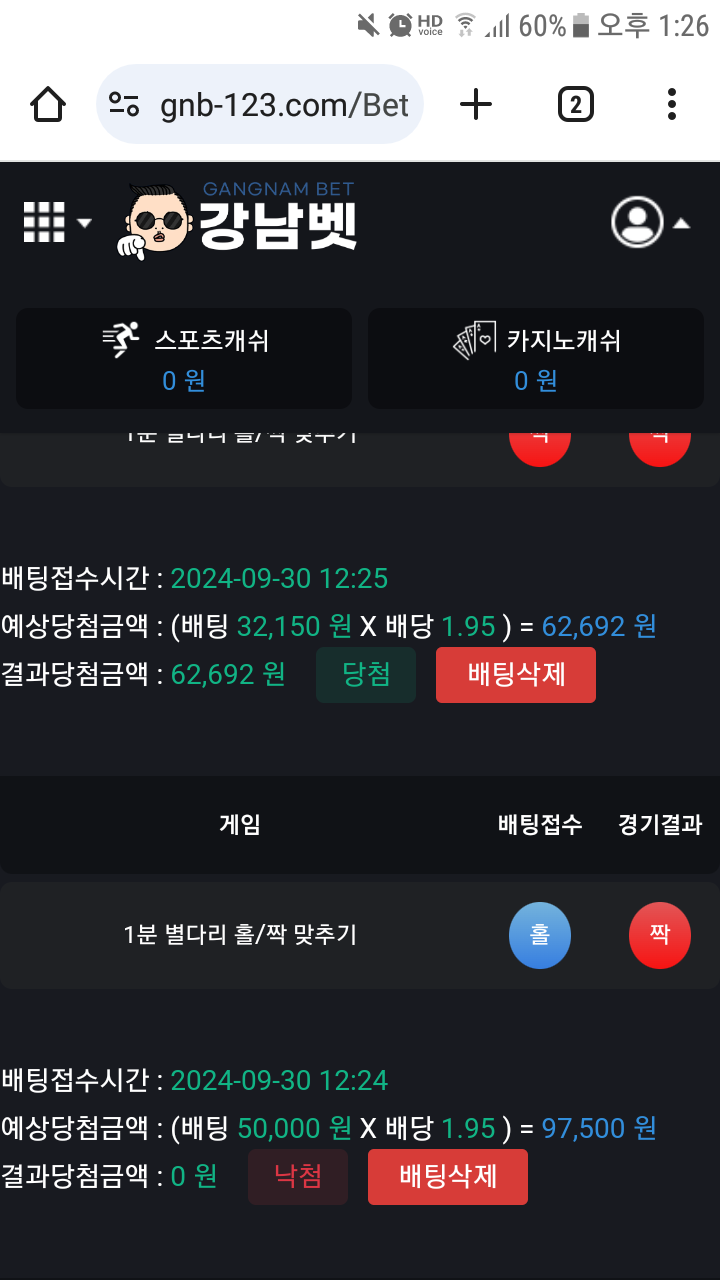Viewport: 720px width, 1280px height.
Task: Open the site grid menu dropdown
Action: tap(56, 222)
